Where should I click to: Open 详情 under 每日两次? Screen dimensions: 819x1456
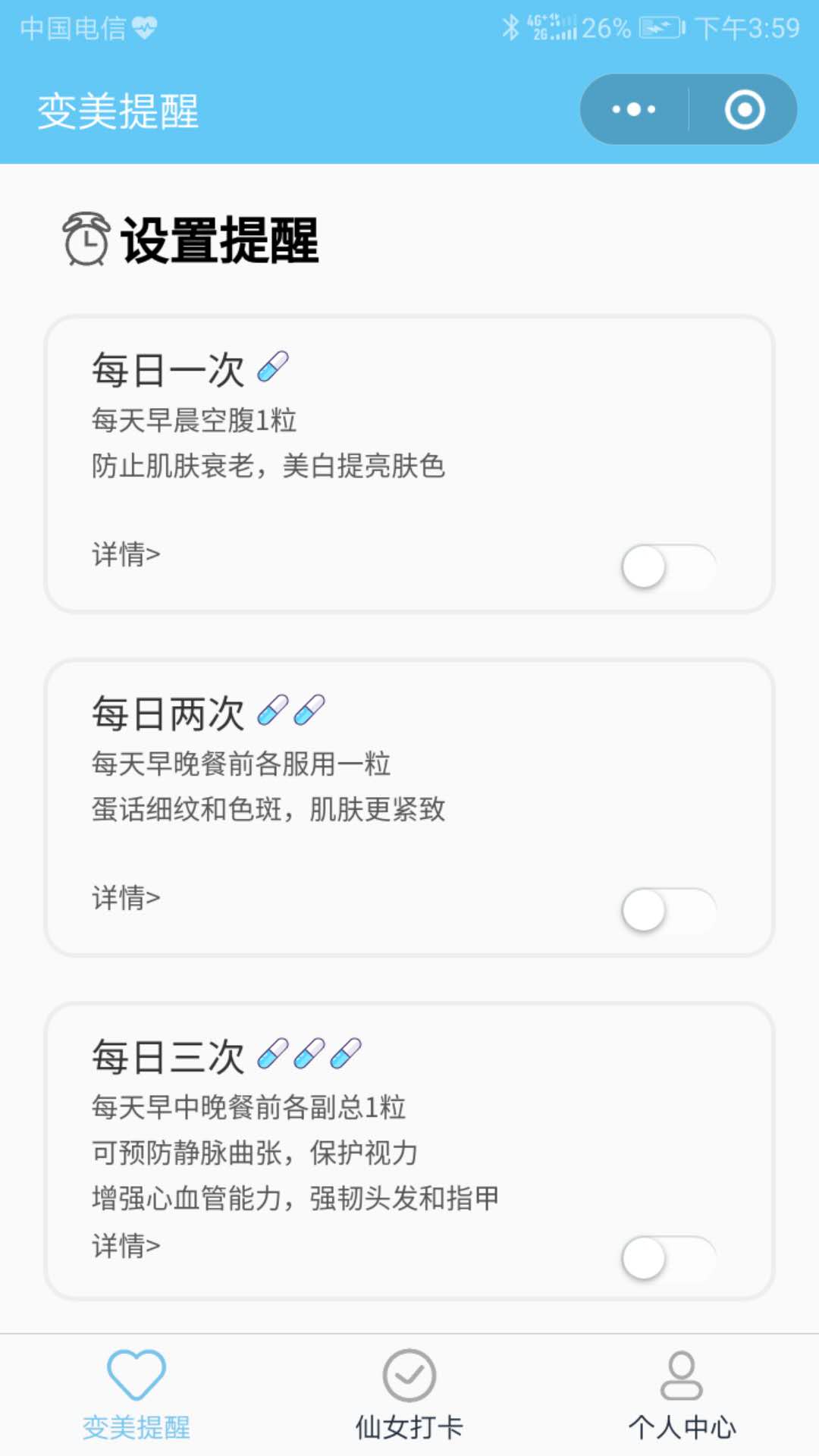tap(126, 898)
